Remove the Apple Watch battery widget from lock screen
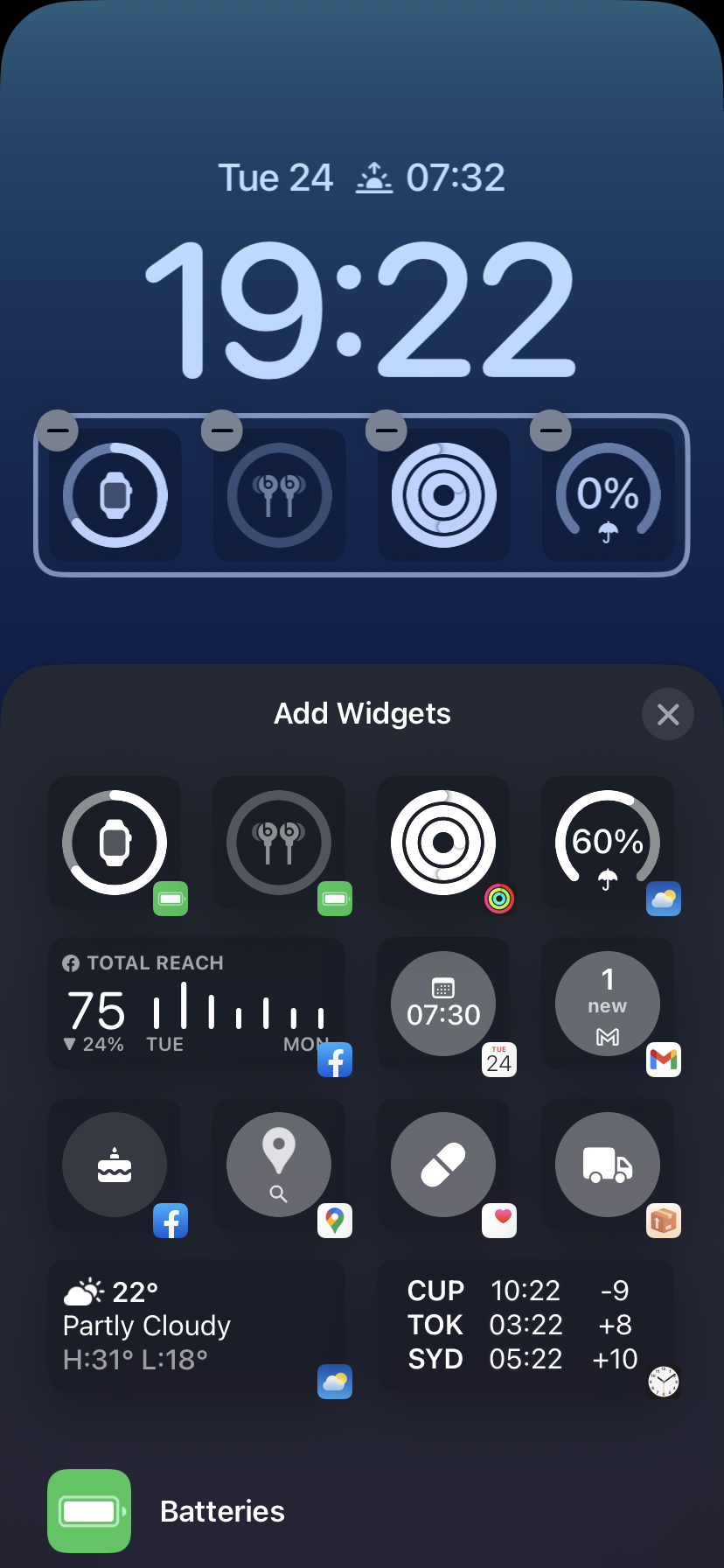This screenshot has height=1568, width=724. (x=58, y=430)
